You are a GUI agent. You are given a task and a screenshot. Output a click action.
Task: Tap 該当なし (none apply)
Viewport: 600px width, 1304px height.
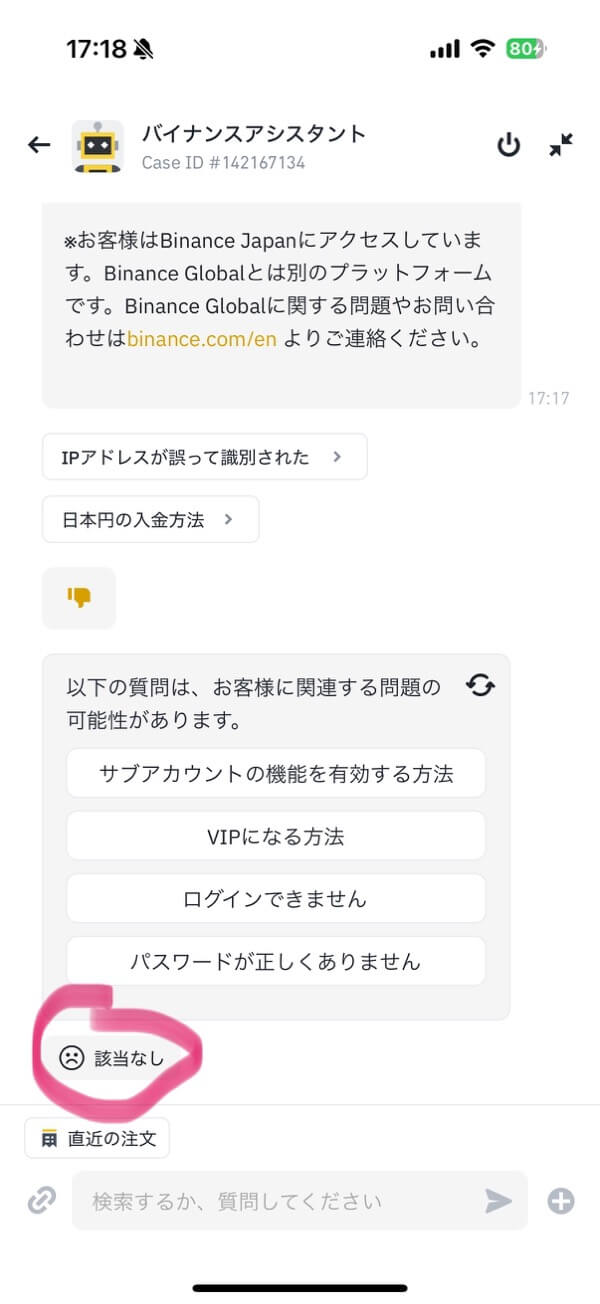click(x=112, y=1058)
